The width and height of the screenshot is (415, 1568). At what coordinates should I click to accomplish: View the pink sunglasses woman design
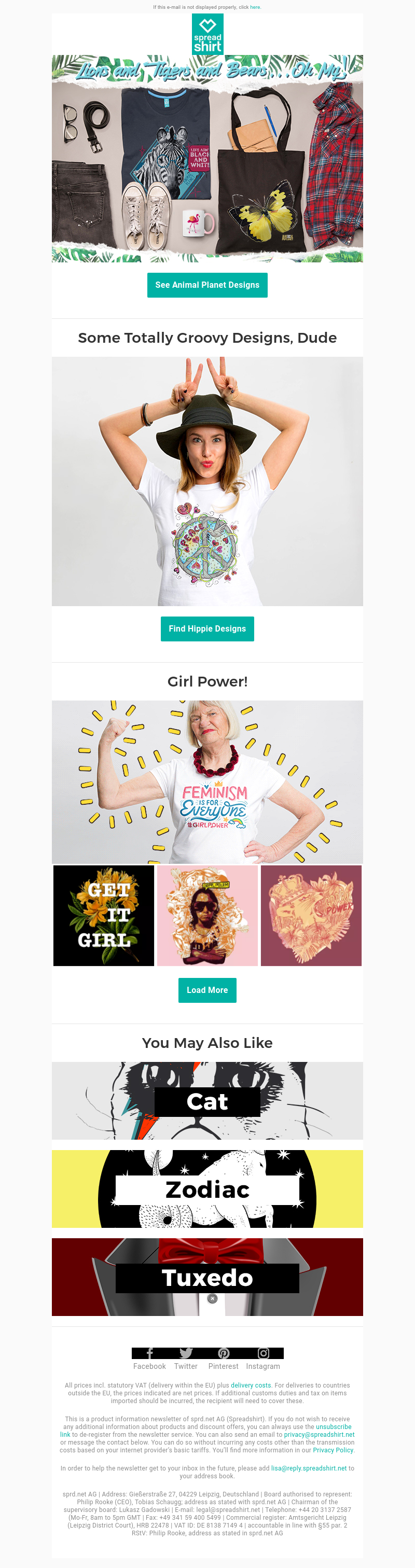pos(207,916)
